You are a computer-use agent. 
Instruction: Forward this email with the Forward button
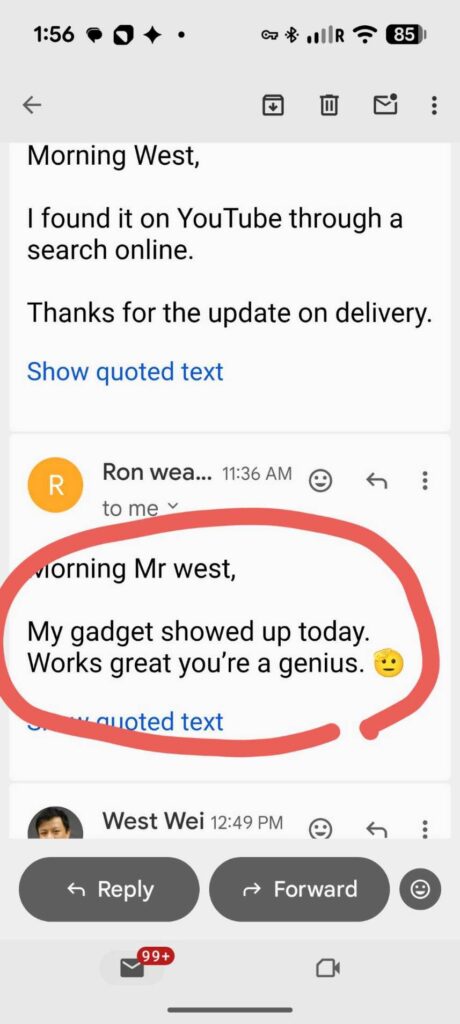click(299, 889)
